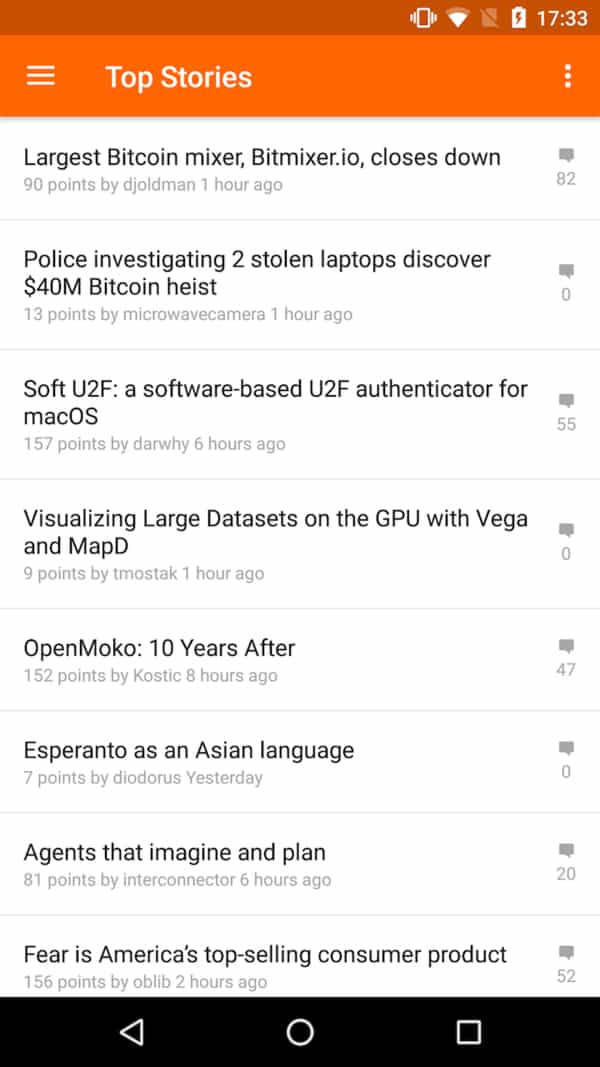View the 20 comments on Agents story

(x=566, y=862)
